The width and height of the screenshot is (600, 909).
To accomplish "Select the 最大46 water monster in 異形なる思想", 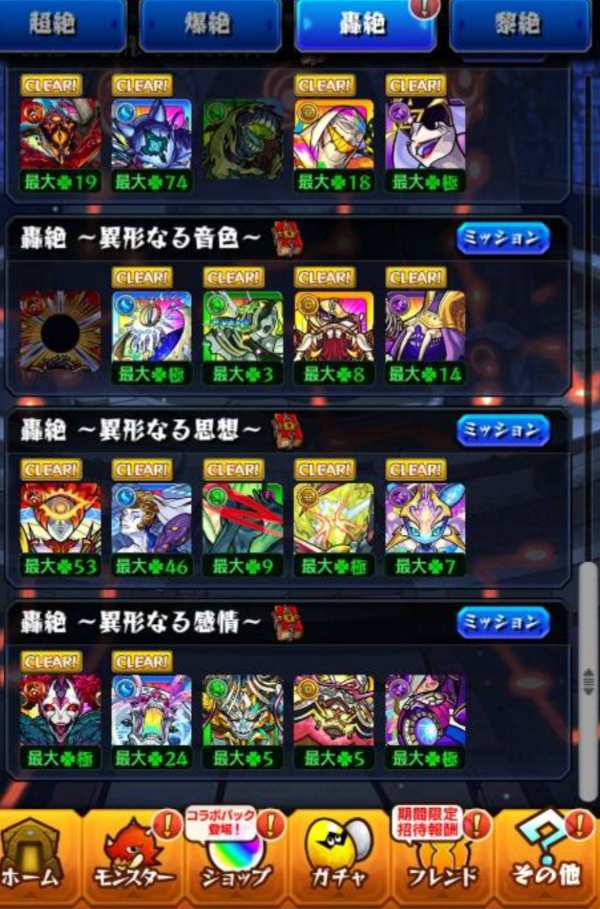I will [151, 519].
